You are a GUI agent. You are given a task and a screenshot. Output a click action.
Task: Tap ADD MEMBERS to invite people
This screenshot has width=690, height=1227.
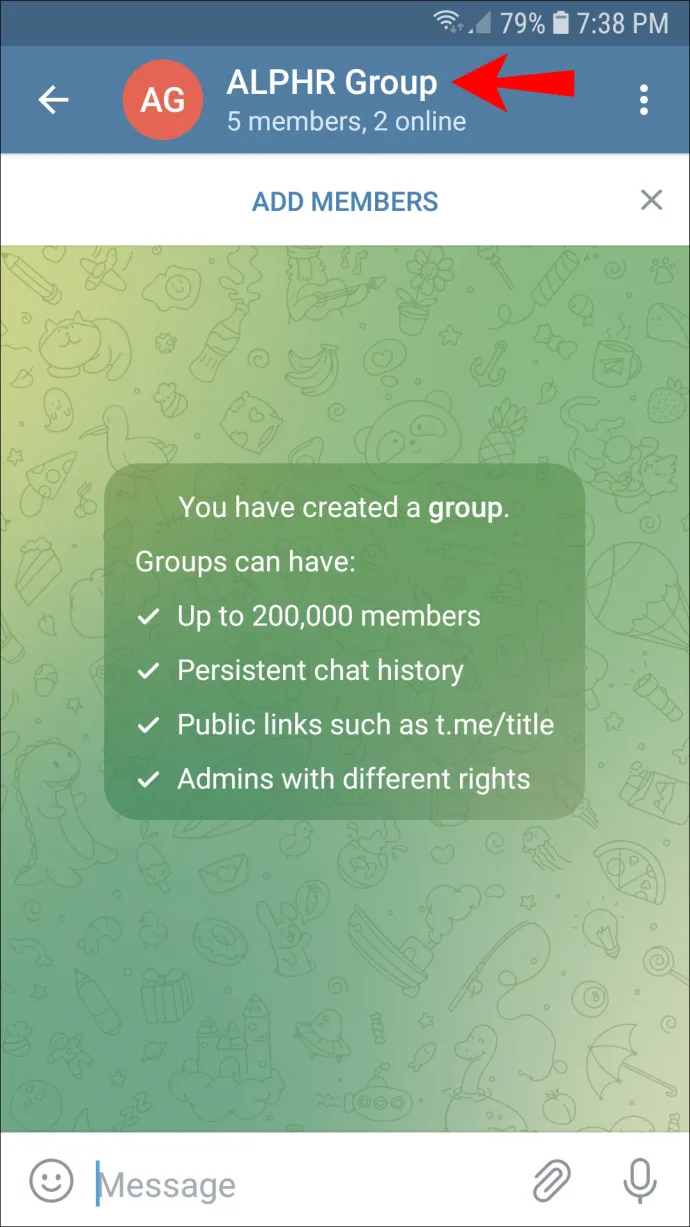[x=345, y=201]
